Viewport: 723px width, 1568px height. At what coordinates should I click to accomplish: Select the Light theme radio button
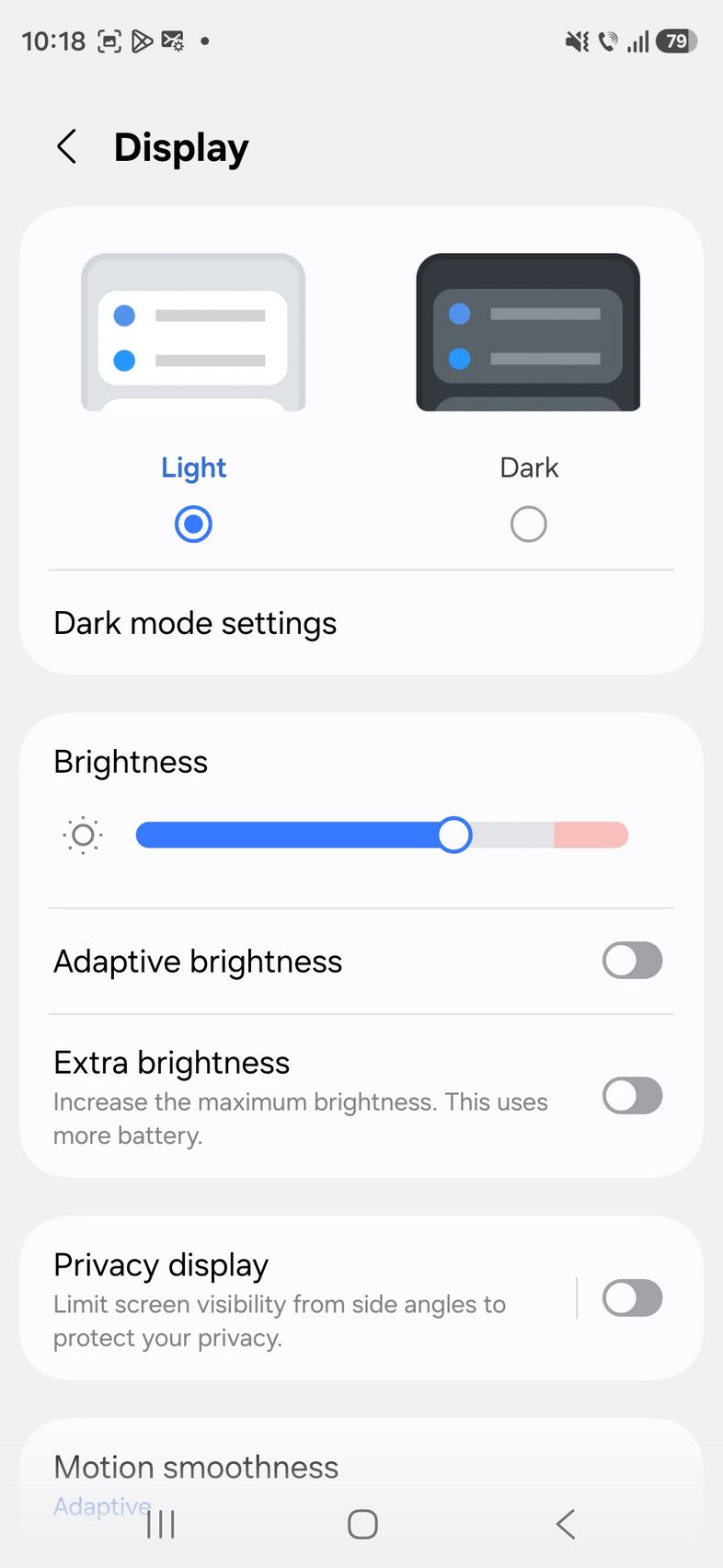pos(193,525)
